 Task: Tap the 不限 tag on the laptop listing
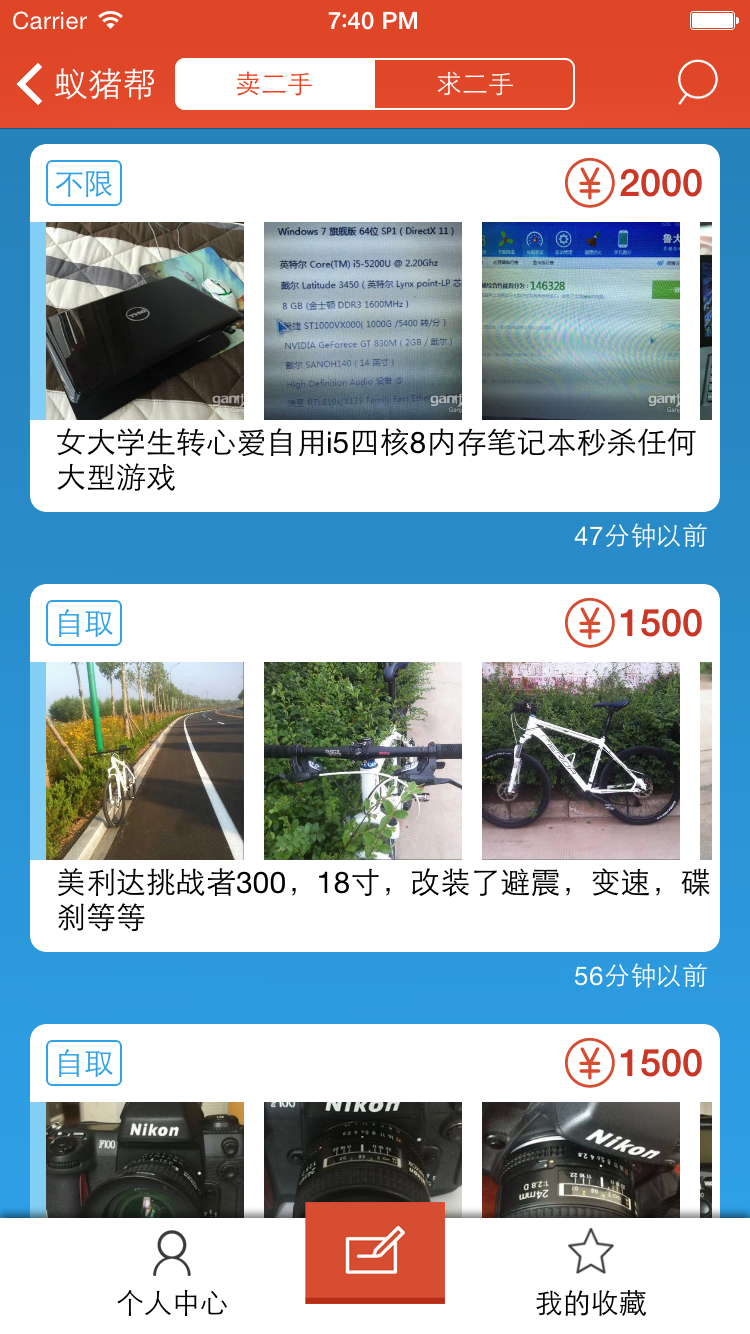click(83, 183)
